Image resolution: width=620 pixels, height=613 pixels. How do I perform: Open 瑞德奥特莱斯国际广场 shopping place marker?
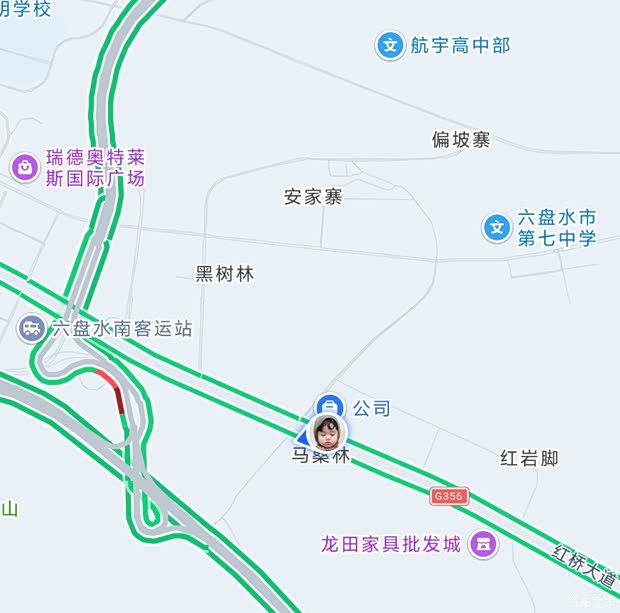point(23,167)
